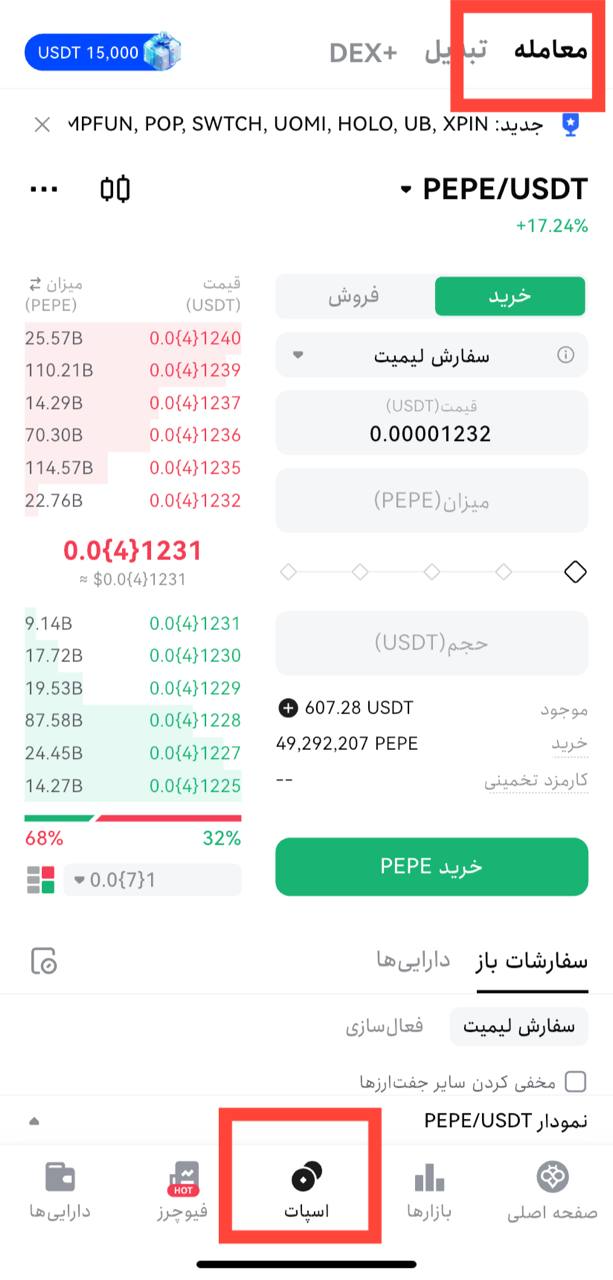The width and height of the screenshot is (613, 1280).
Task: Tap the حجم (USDT) volume field
Action: click(432, 643)
